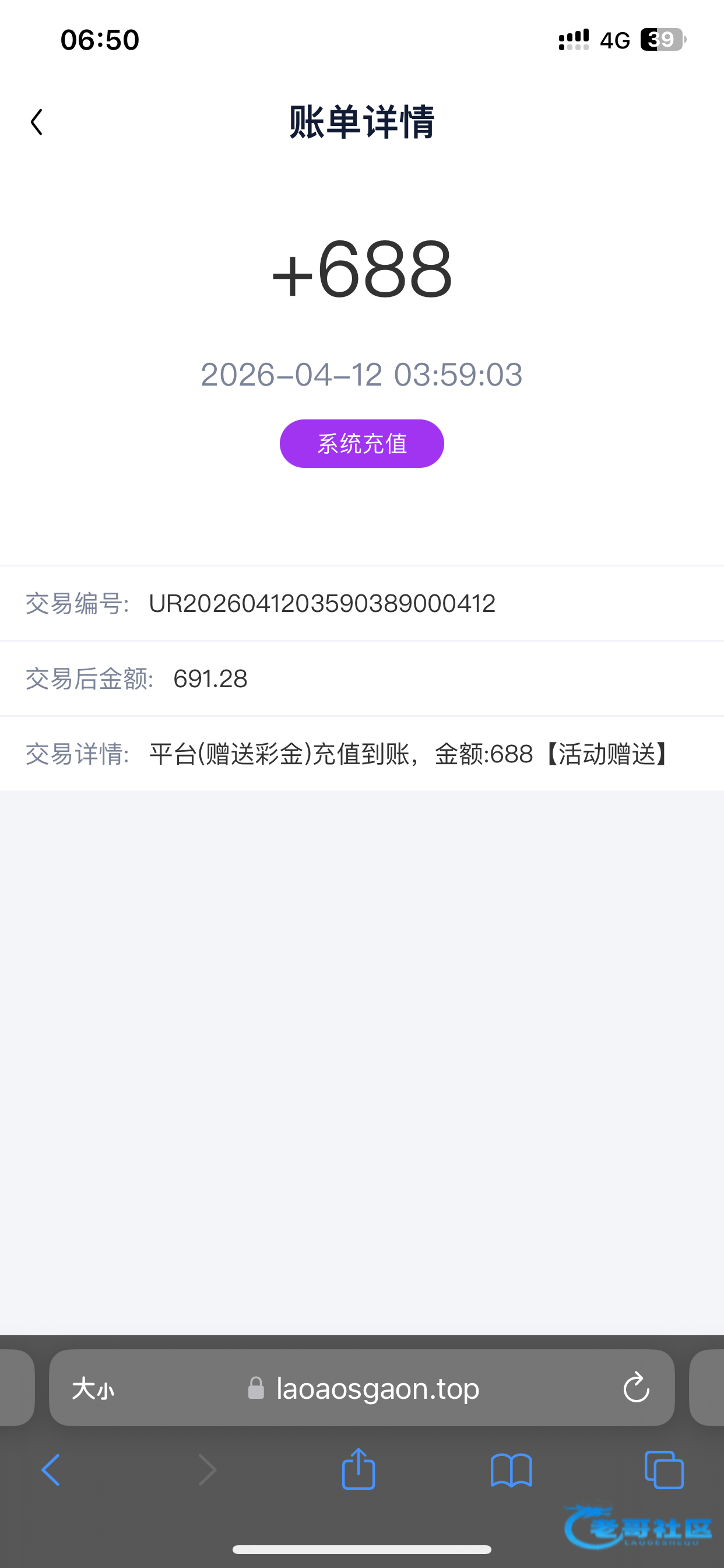Reload the current web page

click(x=636, y=1388)
